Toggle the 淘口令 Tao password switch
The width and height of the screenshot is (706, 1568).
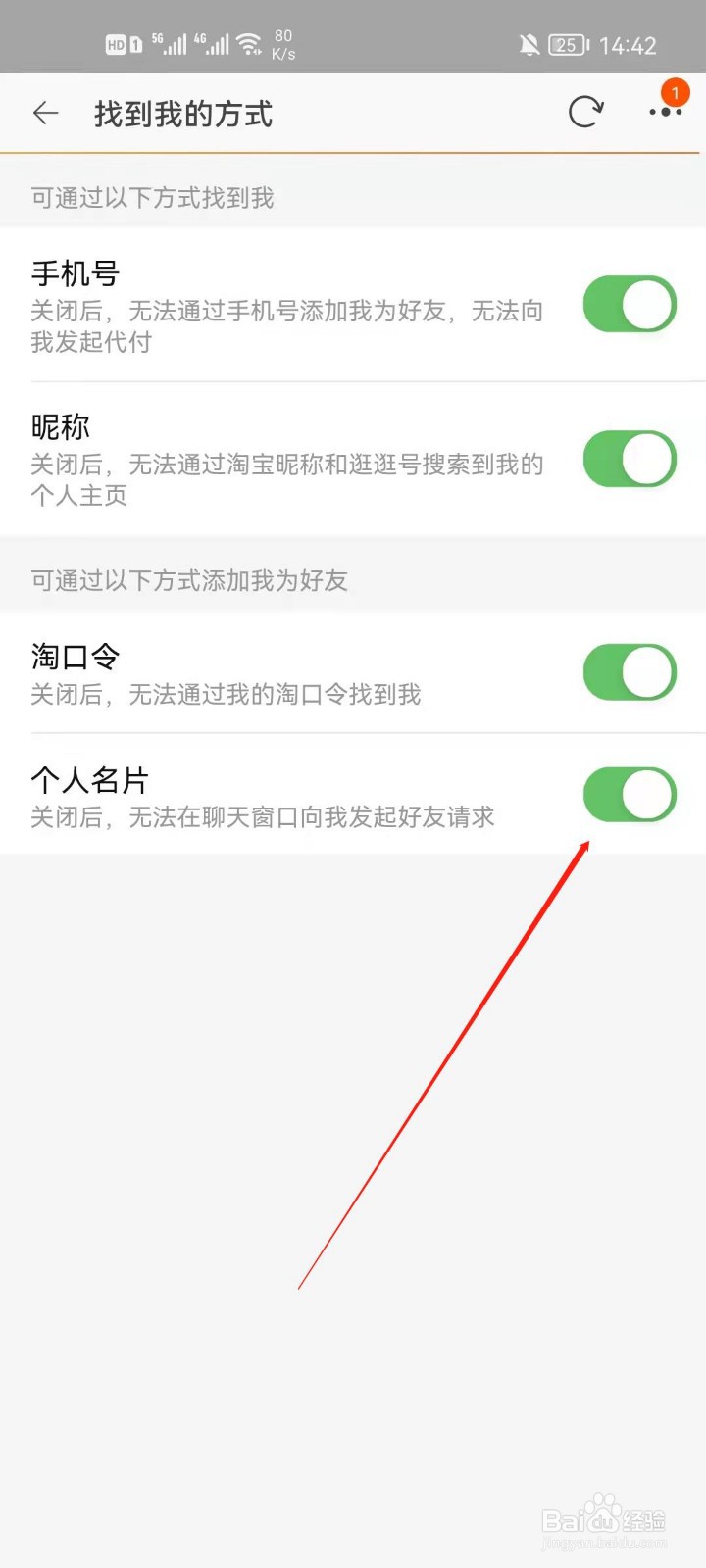(629, 672)
